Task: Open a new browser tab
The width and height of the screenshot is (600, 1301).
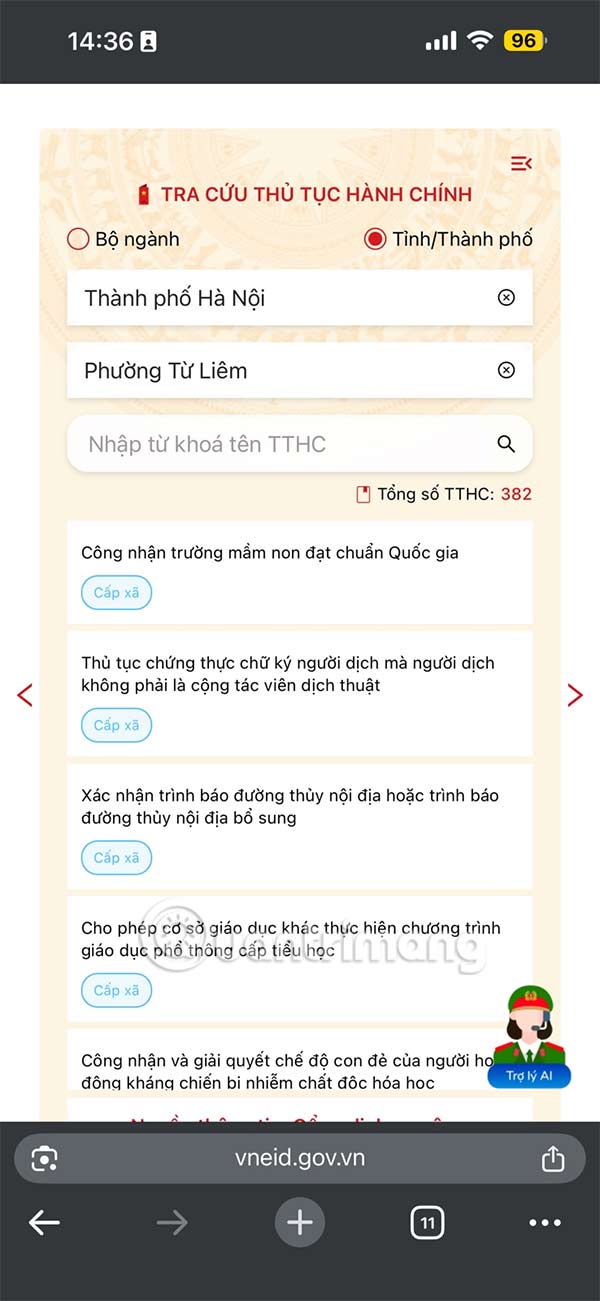Action: coord(299,1222)
